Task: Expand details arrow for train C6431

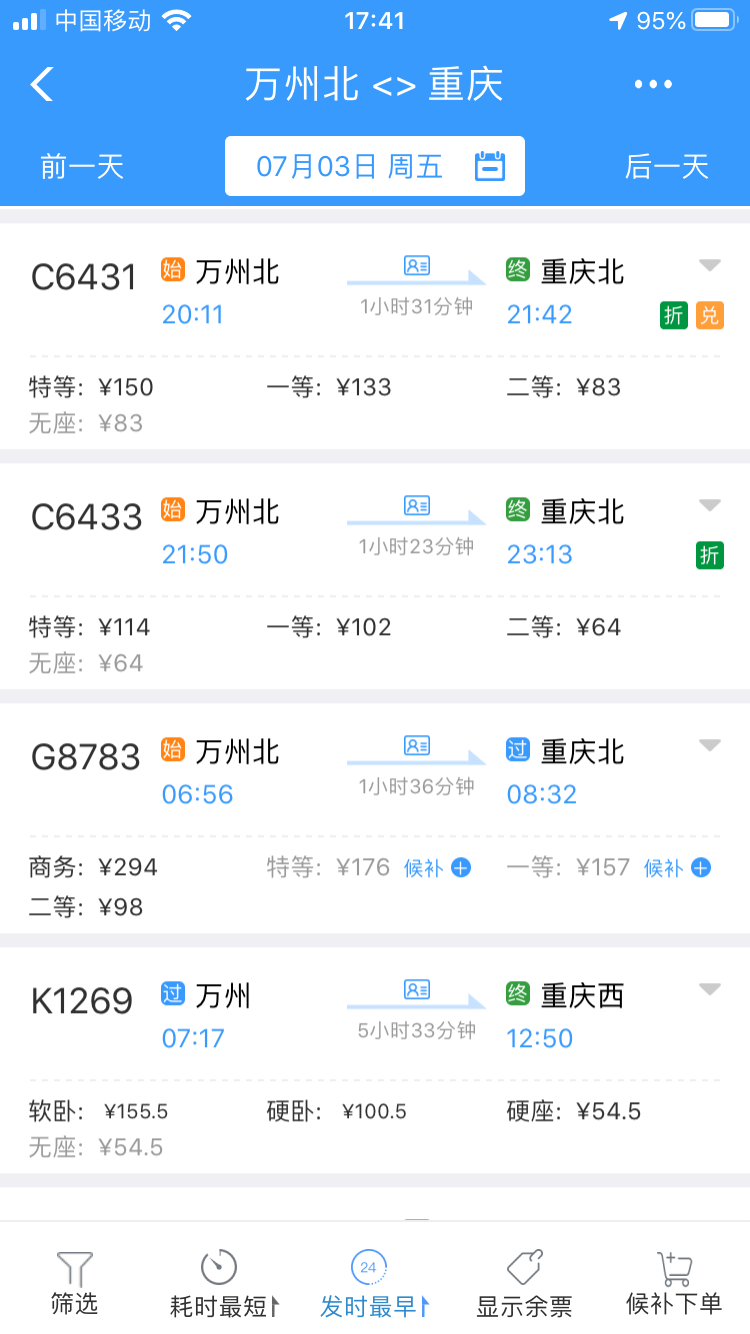Action: click(x=709, y=266)
